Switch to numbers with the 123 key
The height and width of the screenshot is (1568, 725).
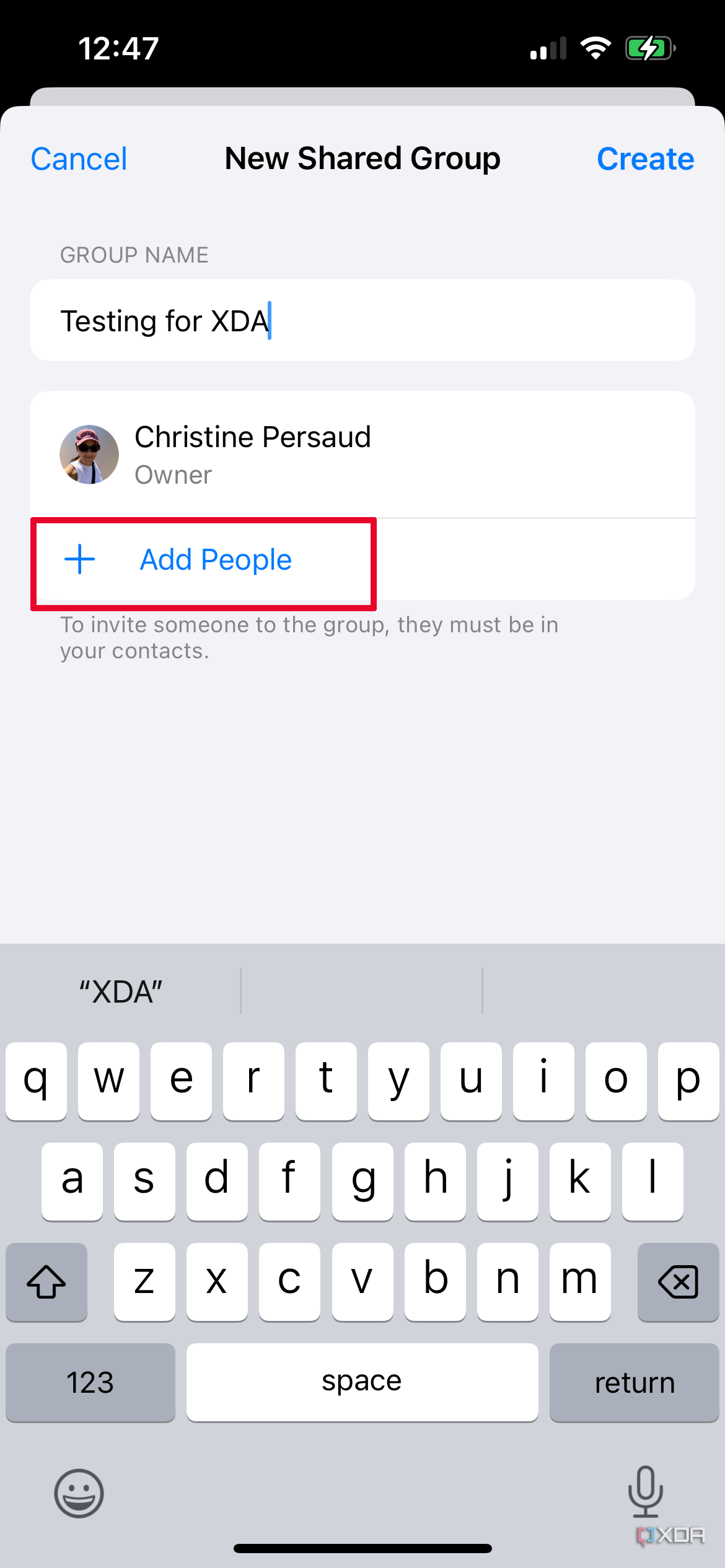(90, 1382)
